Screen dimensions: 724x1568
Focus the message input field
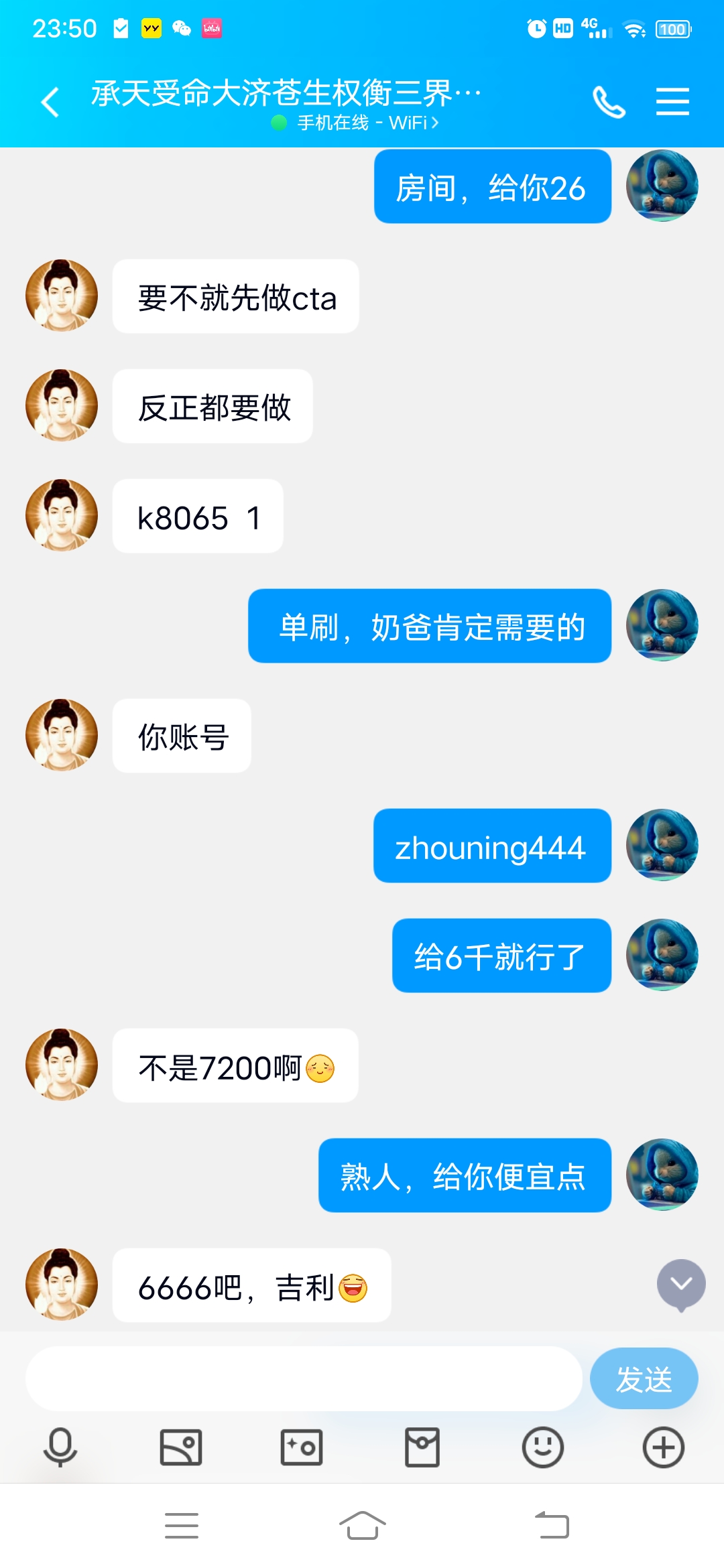303,1379
